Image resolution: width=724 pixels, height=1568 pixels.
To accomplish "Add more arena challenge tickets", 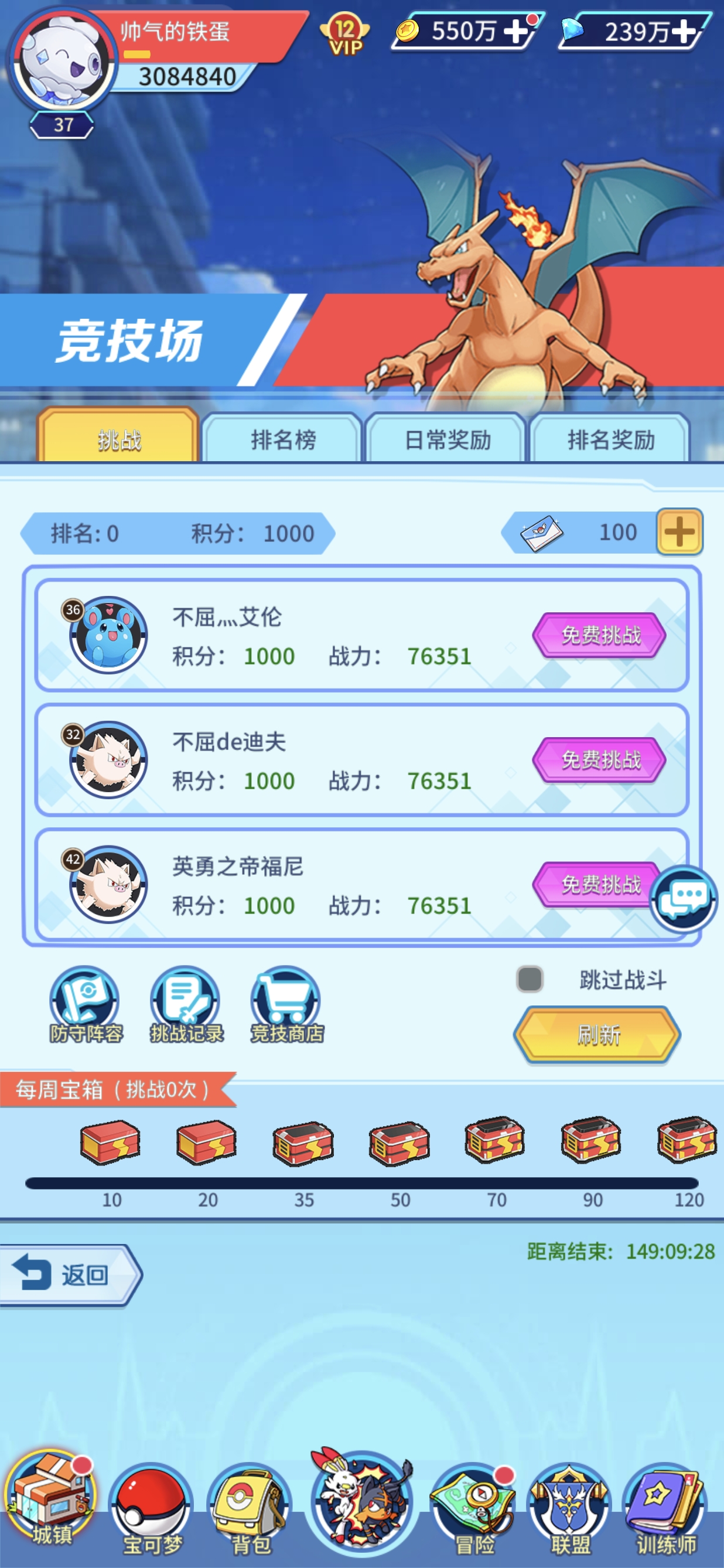I will tap(679, 532).
